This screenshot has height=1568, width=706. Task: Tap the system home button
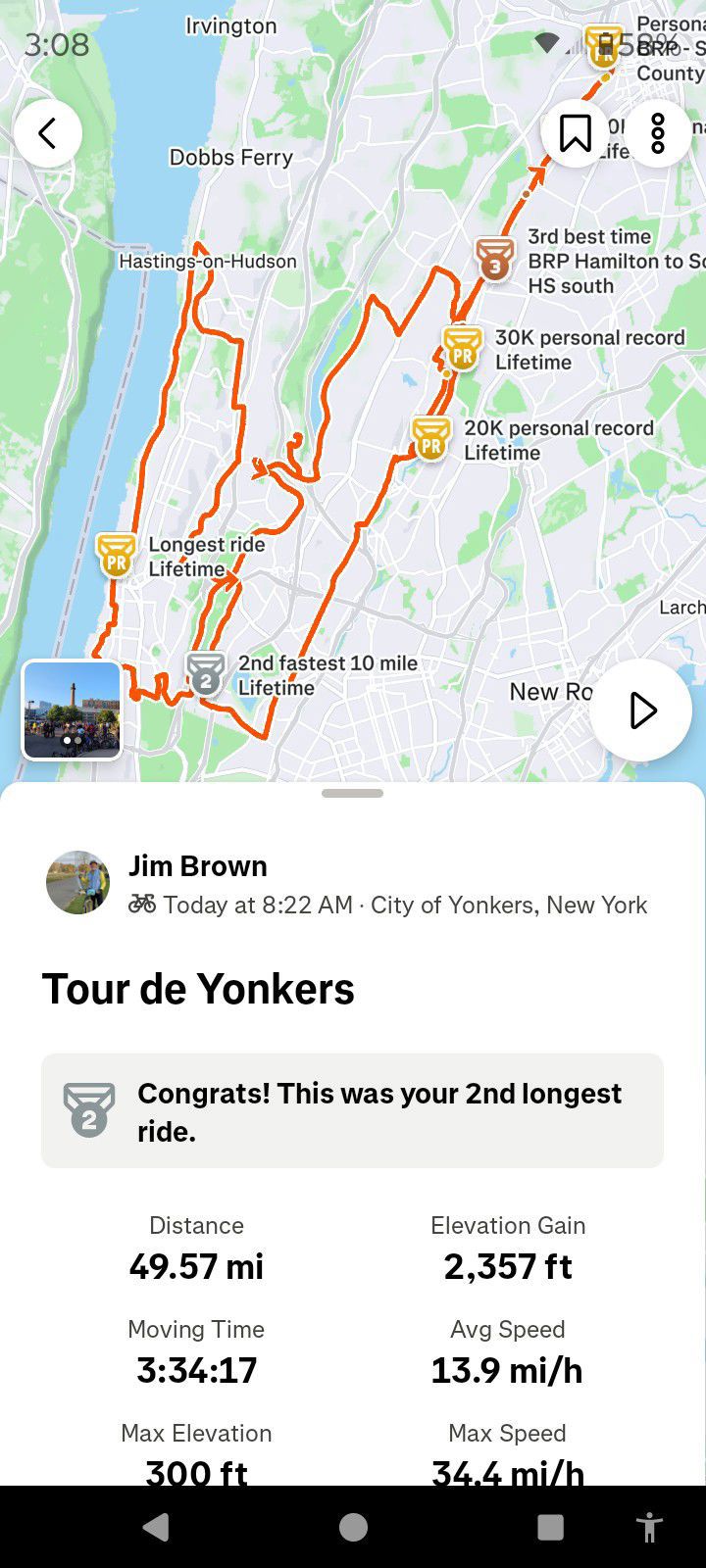(x=353, y=1527)
